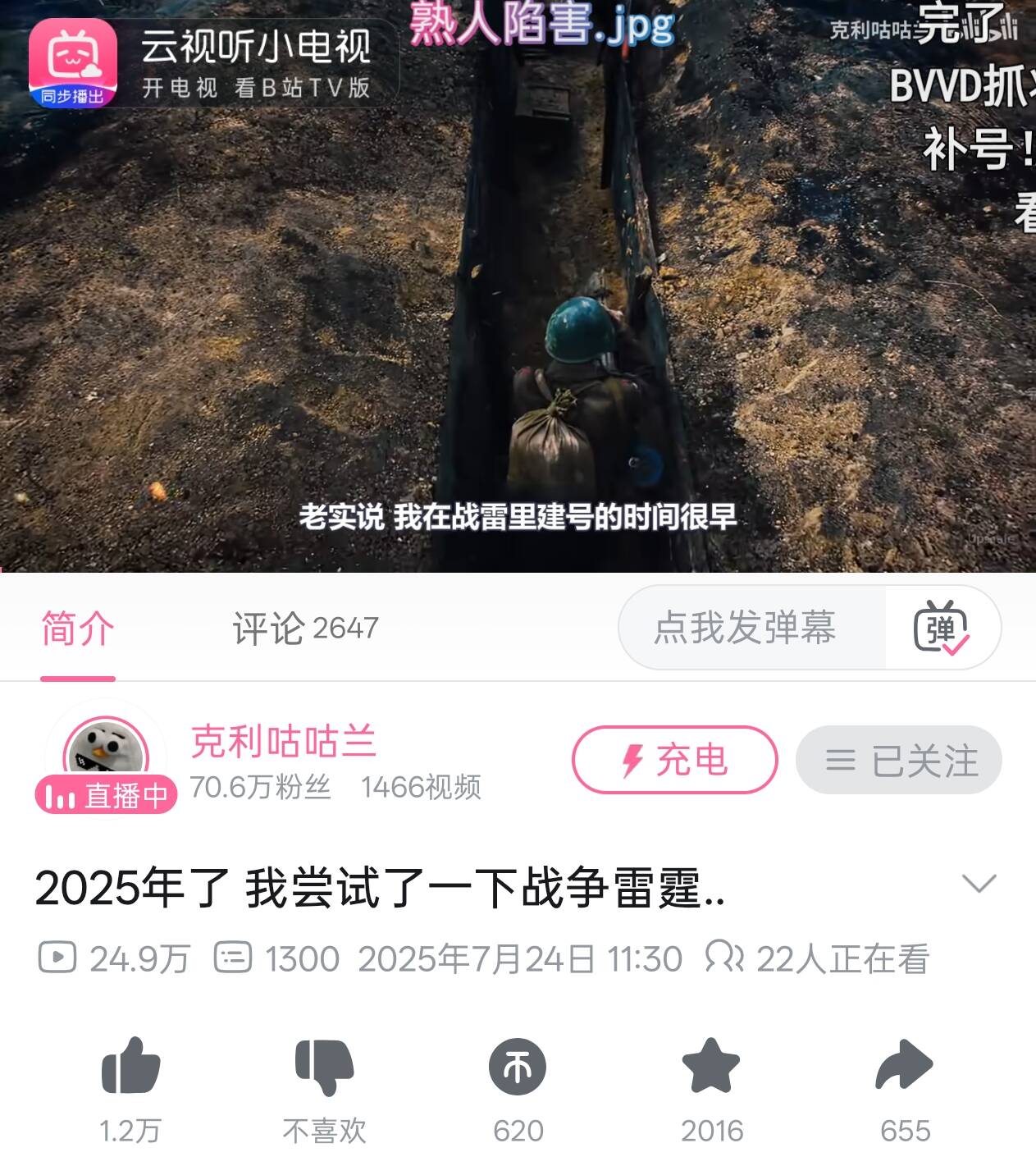Tap the 充电 charge button

pyautogui.click(x=674, y=760)
